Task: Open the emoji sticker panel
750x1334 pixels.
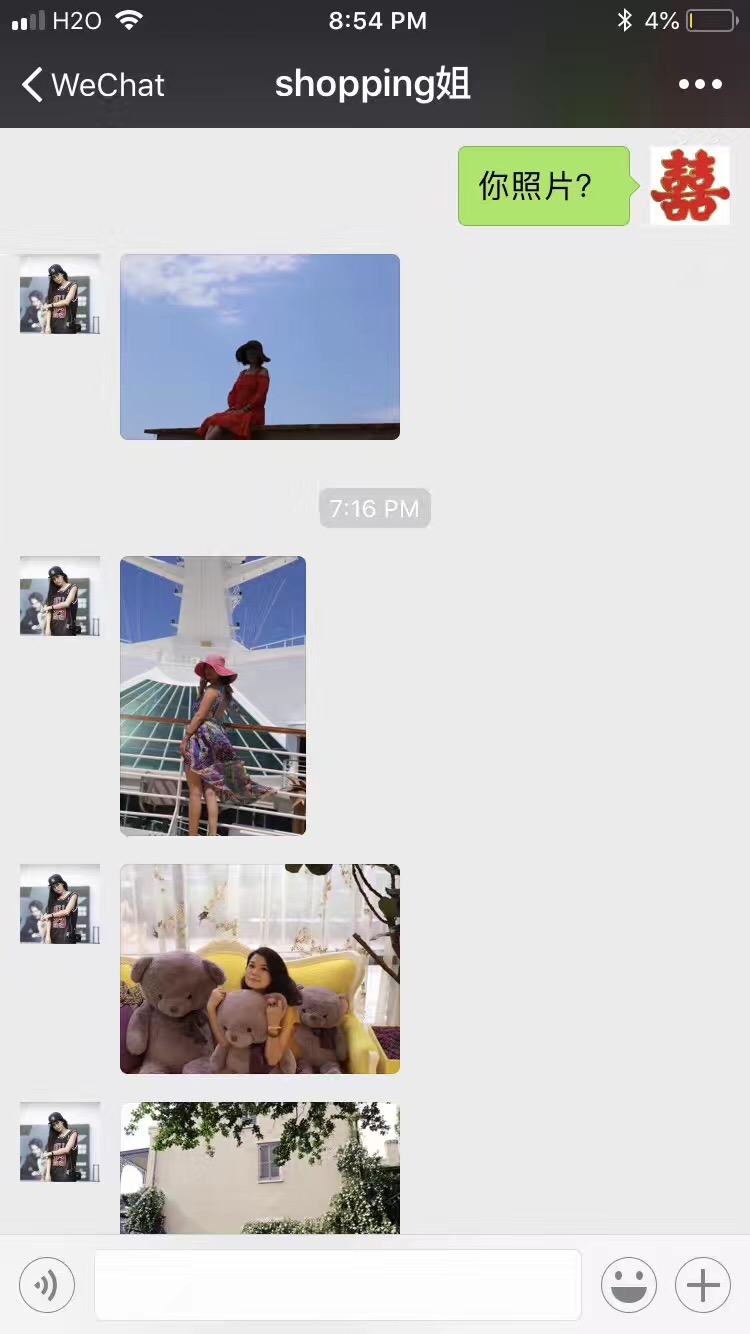Action: click(629, 1284)
